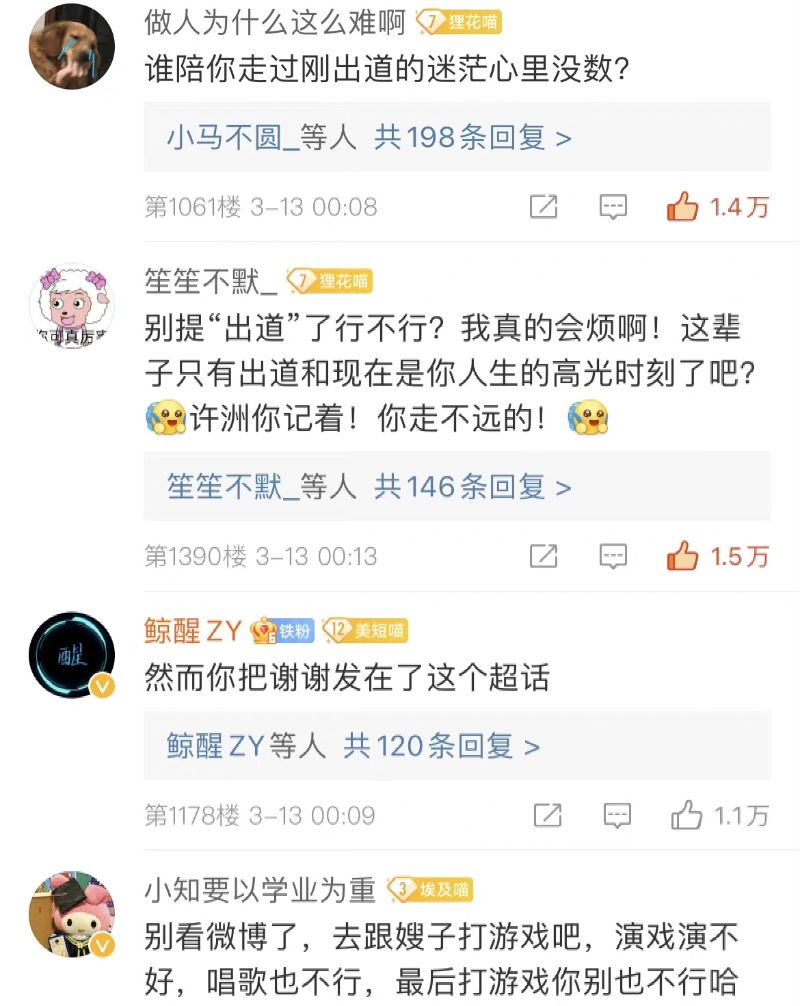
Task: Share the comment on floor 1061
Action: (543, 207)
